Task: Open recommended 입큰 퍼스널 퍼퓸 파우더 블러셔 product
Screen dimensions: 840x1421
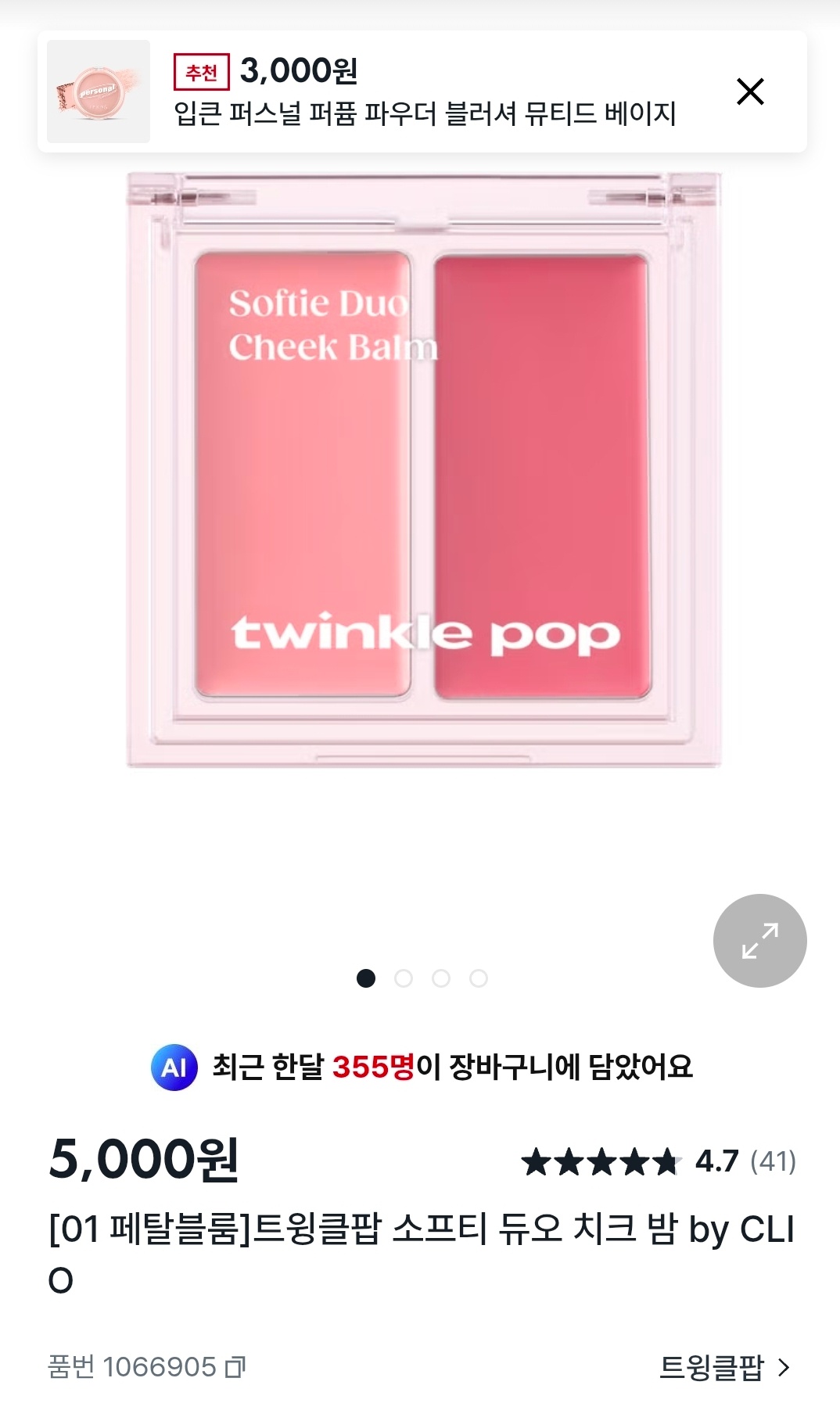Action: 422,113
